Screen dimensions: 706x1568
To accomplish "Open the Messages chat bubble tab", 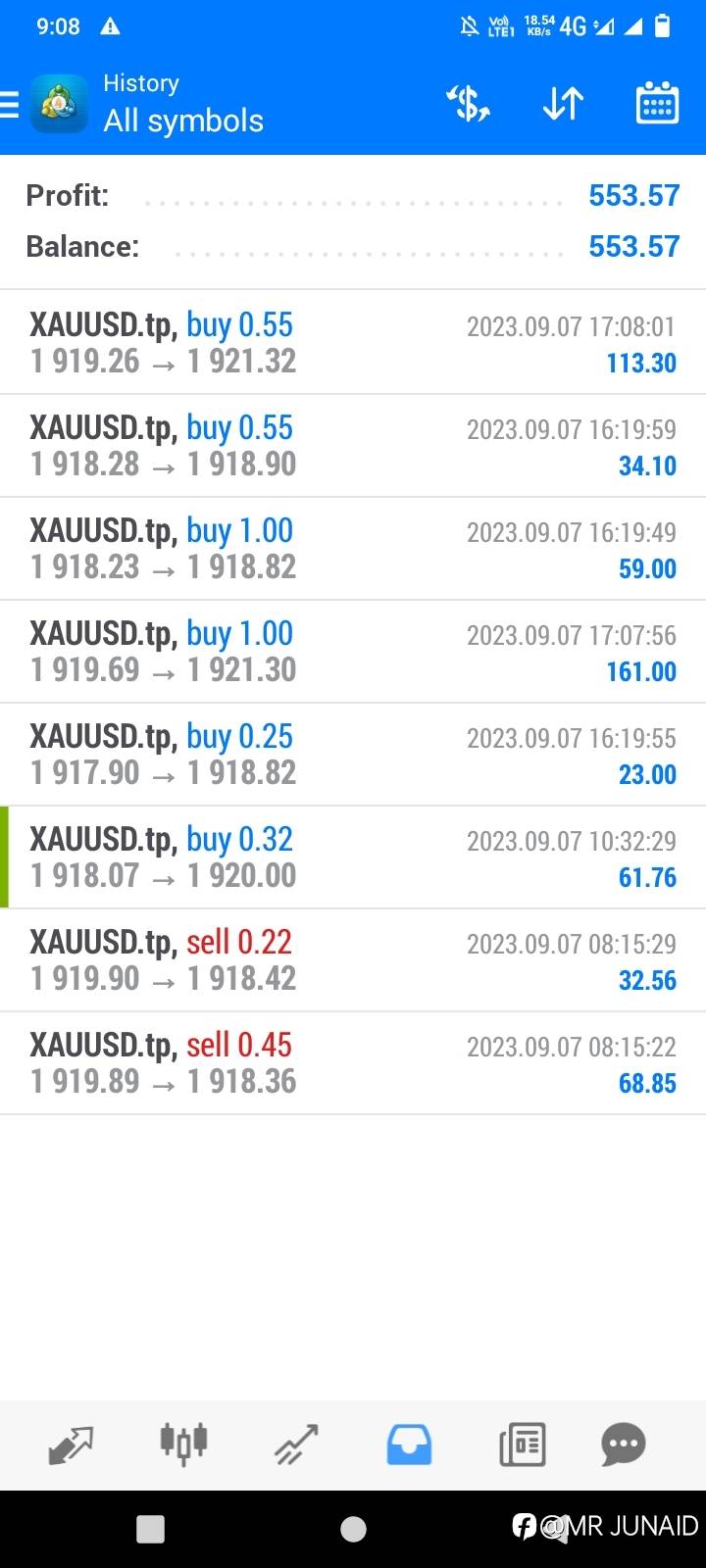I will [x=624, y=1445].
